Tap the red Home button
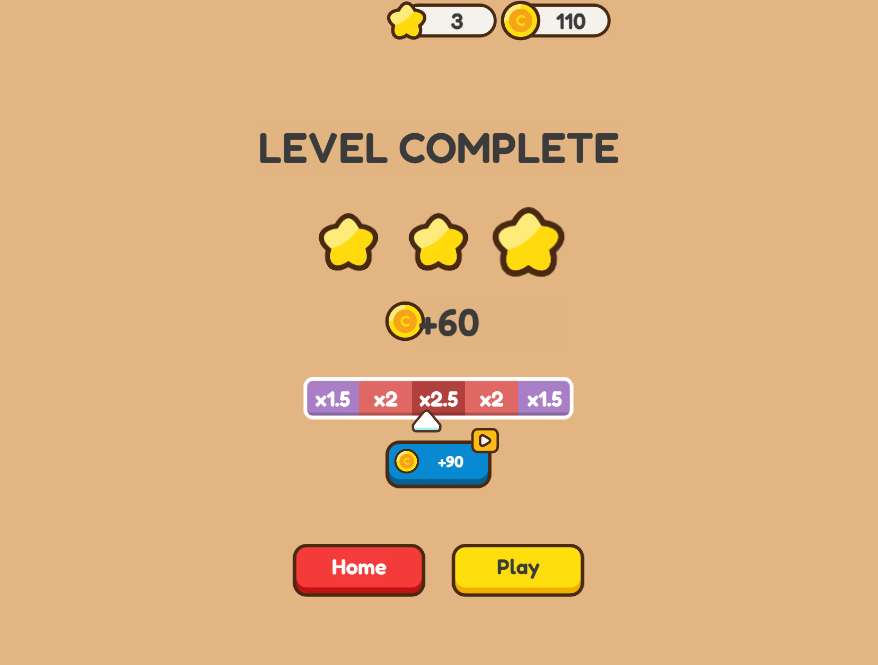 coord(358,568)
